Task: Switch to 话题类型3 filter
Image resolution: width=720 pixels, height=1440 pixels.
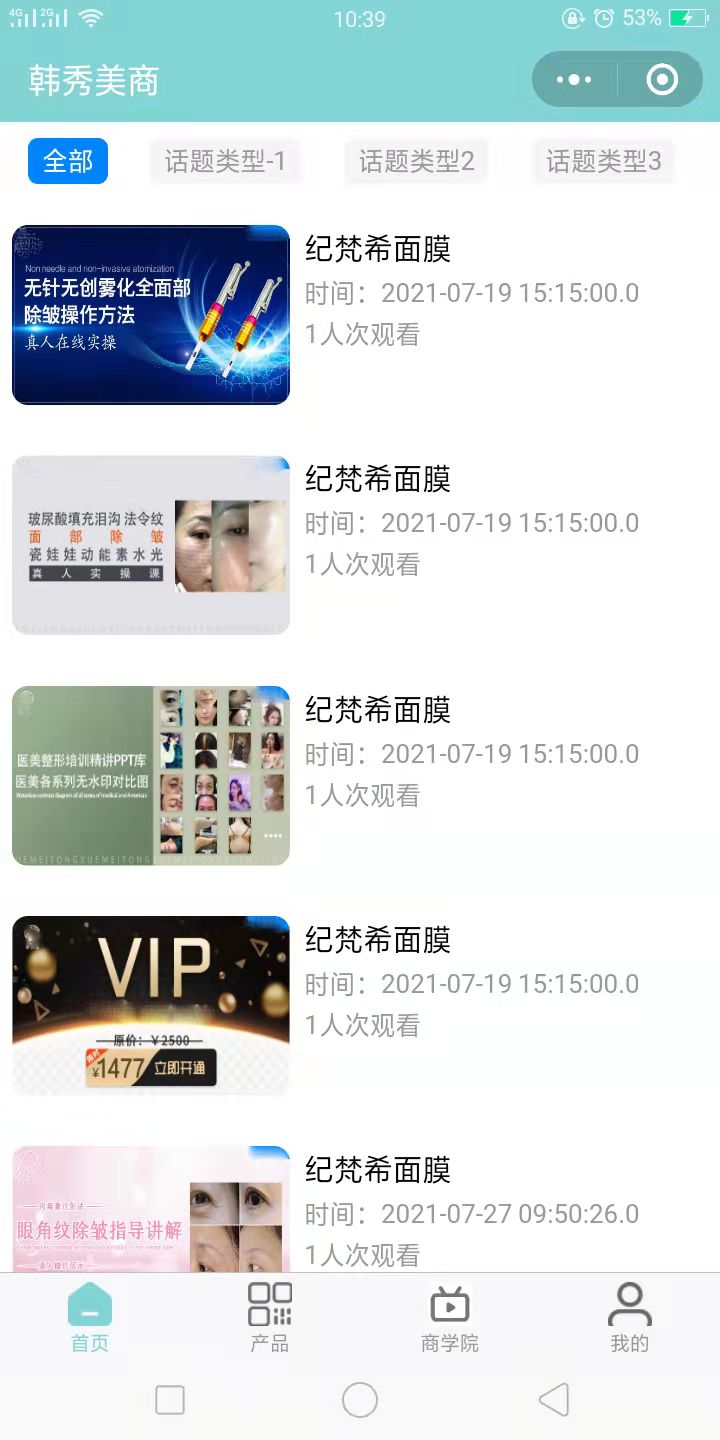Action: coord(603,161)
